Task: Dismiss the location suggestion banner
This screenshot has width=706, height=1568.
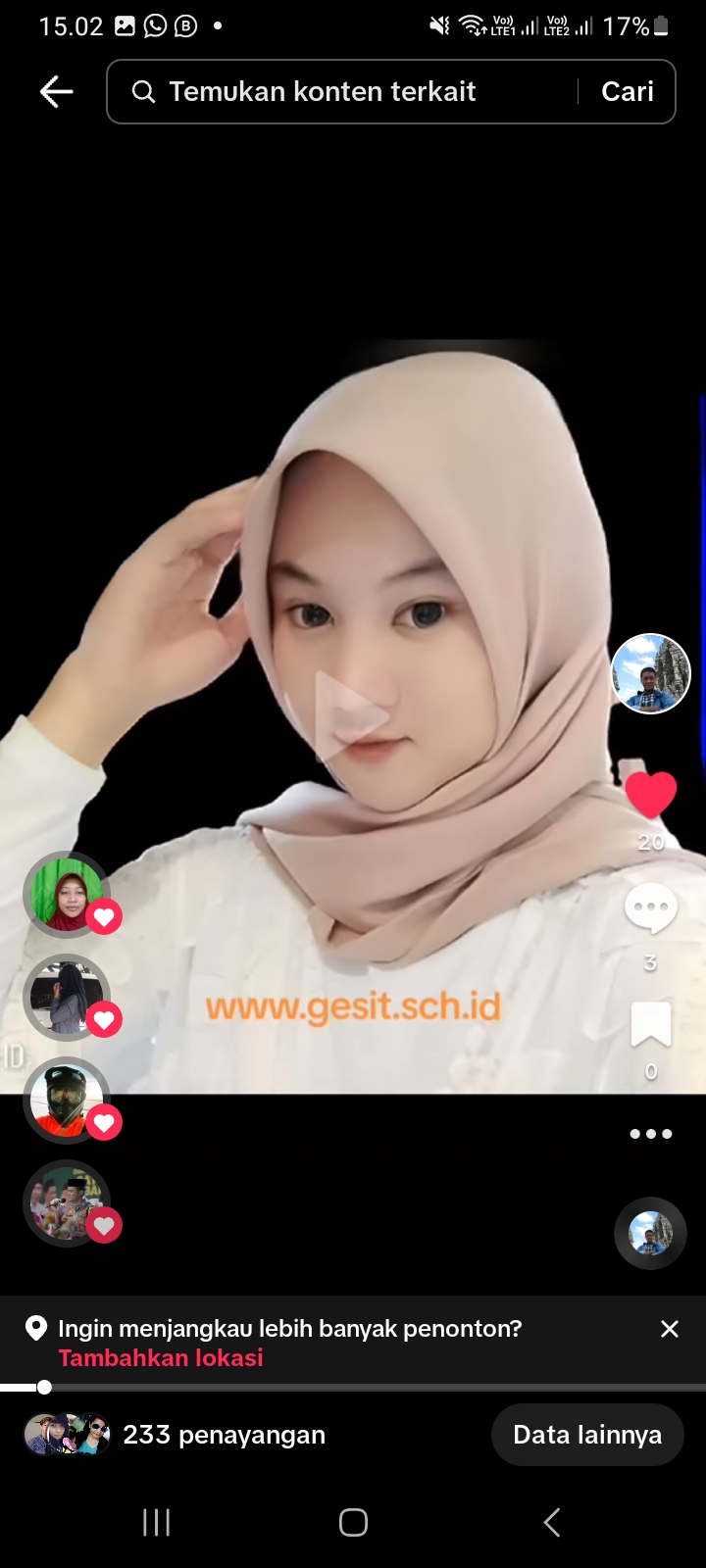Action: [x=670, y=1329]
